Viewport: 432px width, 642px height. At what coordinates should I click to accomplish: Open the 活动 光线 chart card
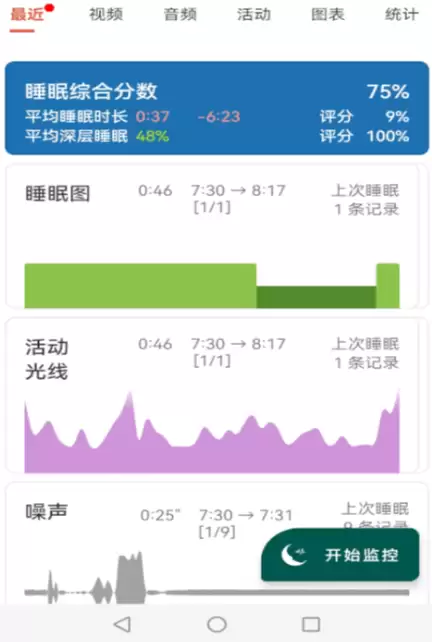pos(212,395)
